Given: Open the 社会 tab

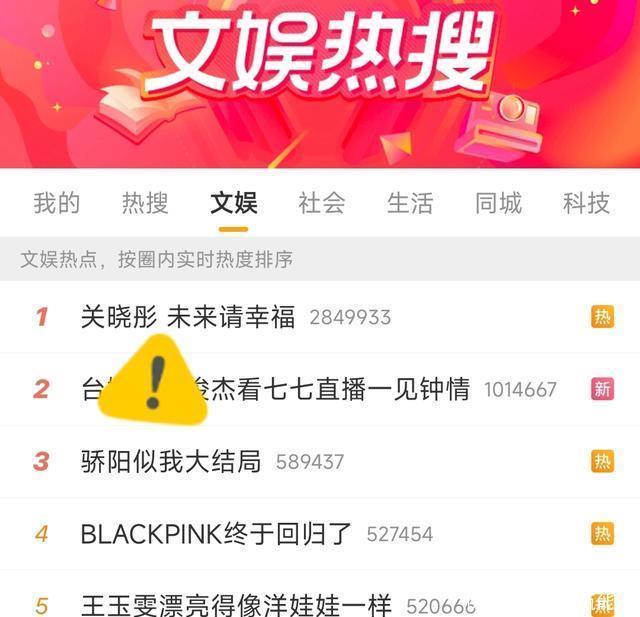Looking at the screenshot, I should [x=322, y=203].
